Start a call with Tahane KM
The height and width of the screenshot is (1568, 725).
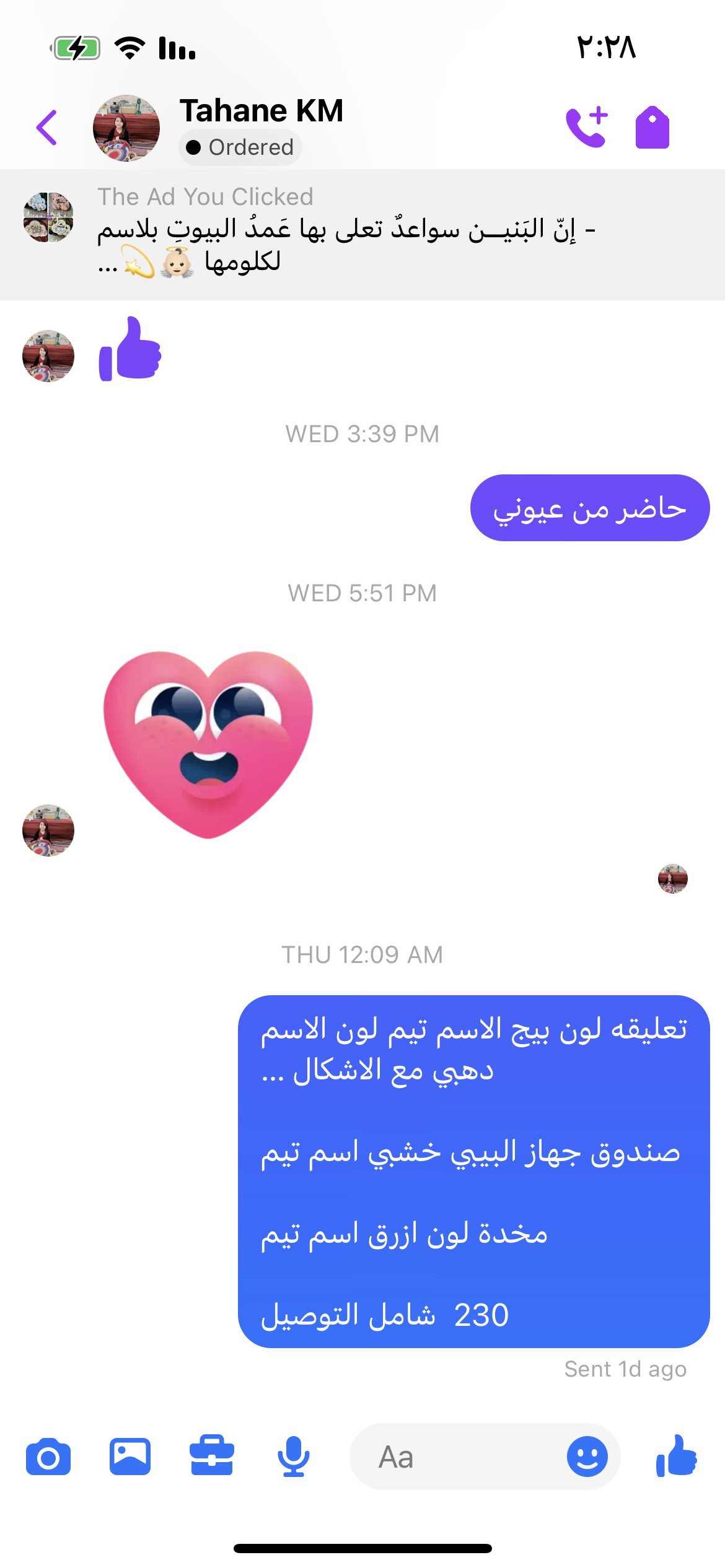(x=586, y=128)
